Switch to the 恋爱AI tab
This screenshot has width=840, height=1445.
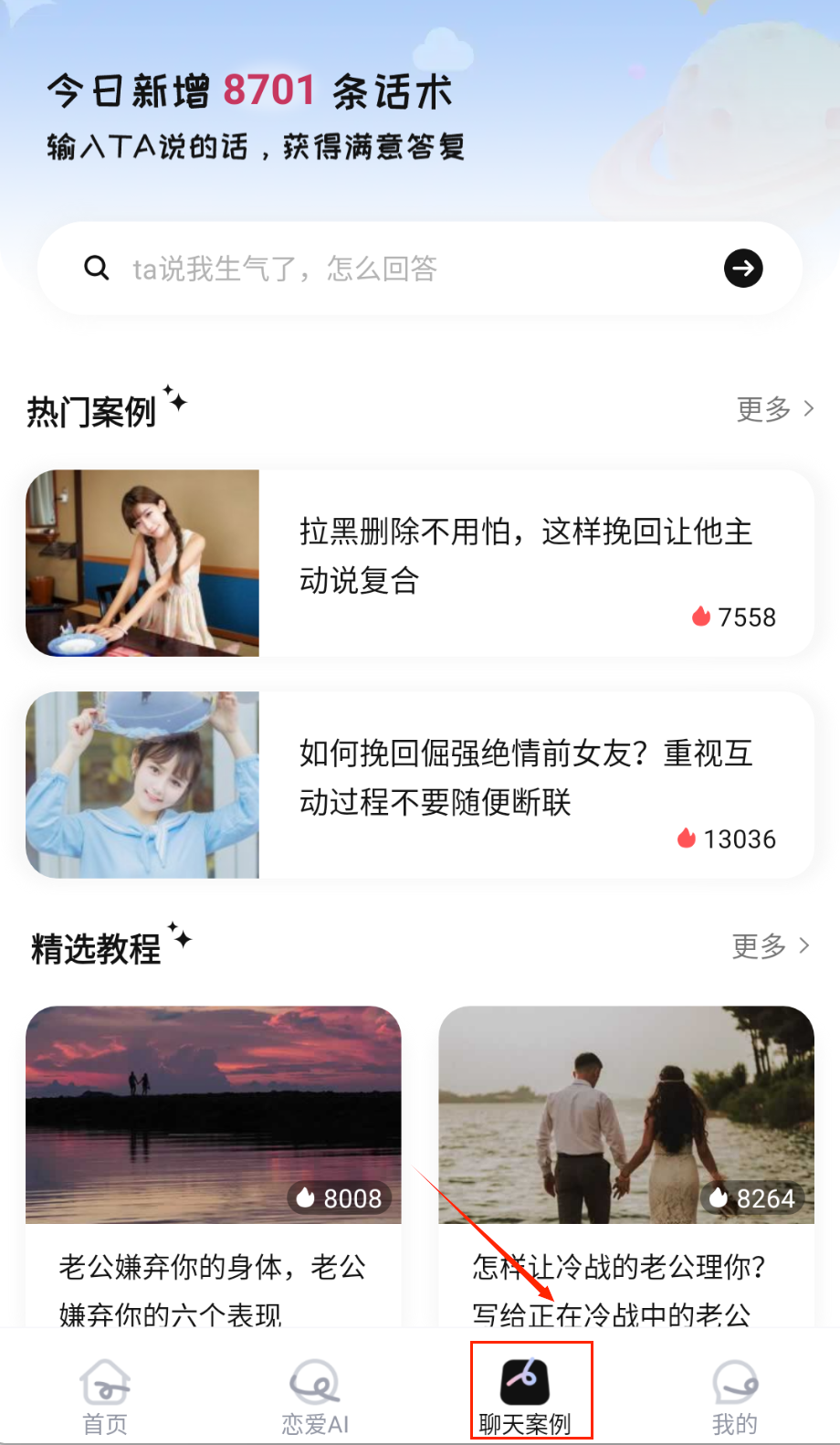(315, 1398)
